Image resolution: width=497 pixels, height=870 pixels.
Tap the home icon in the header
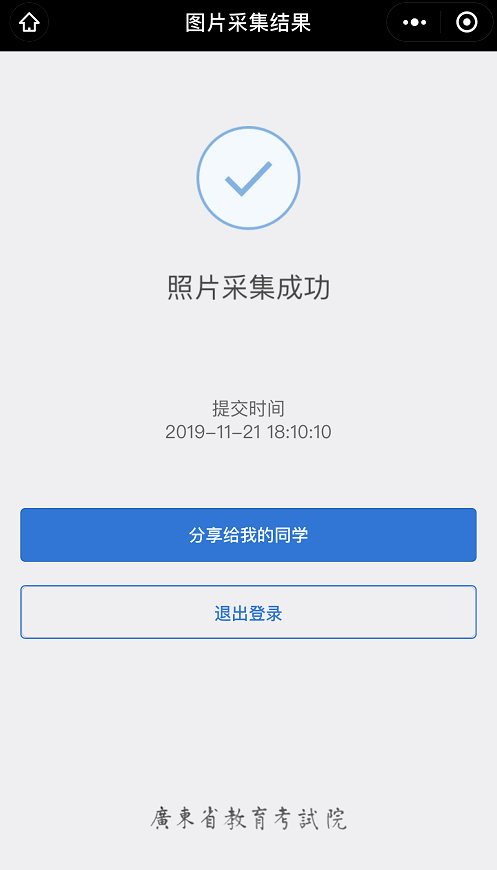point(29,23)
